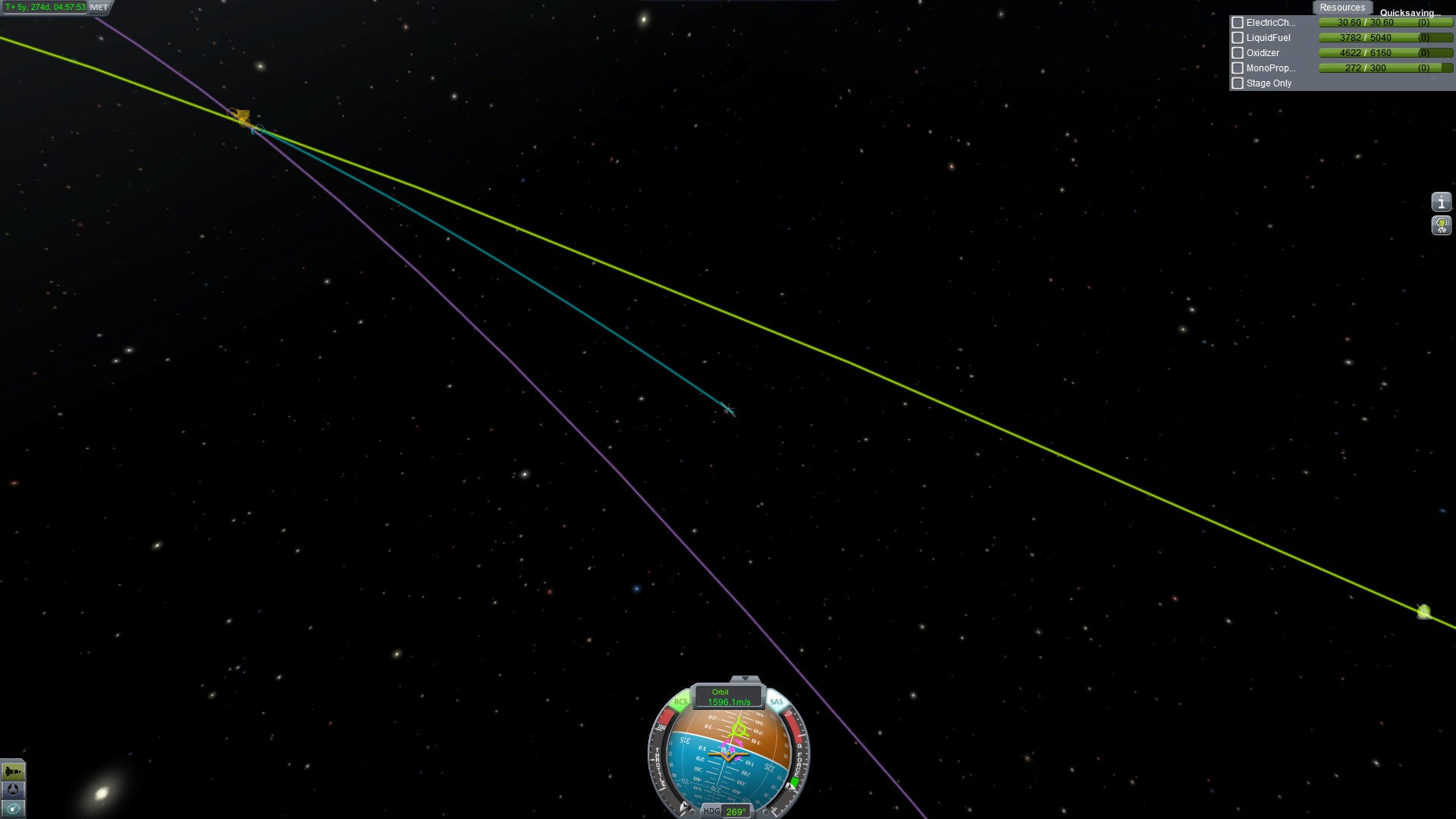Enable the Stage Only checkbox
The width and height of the screenshot is (1456, 819).
click(1238, 83)
